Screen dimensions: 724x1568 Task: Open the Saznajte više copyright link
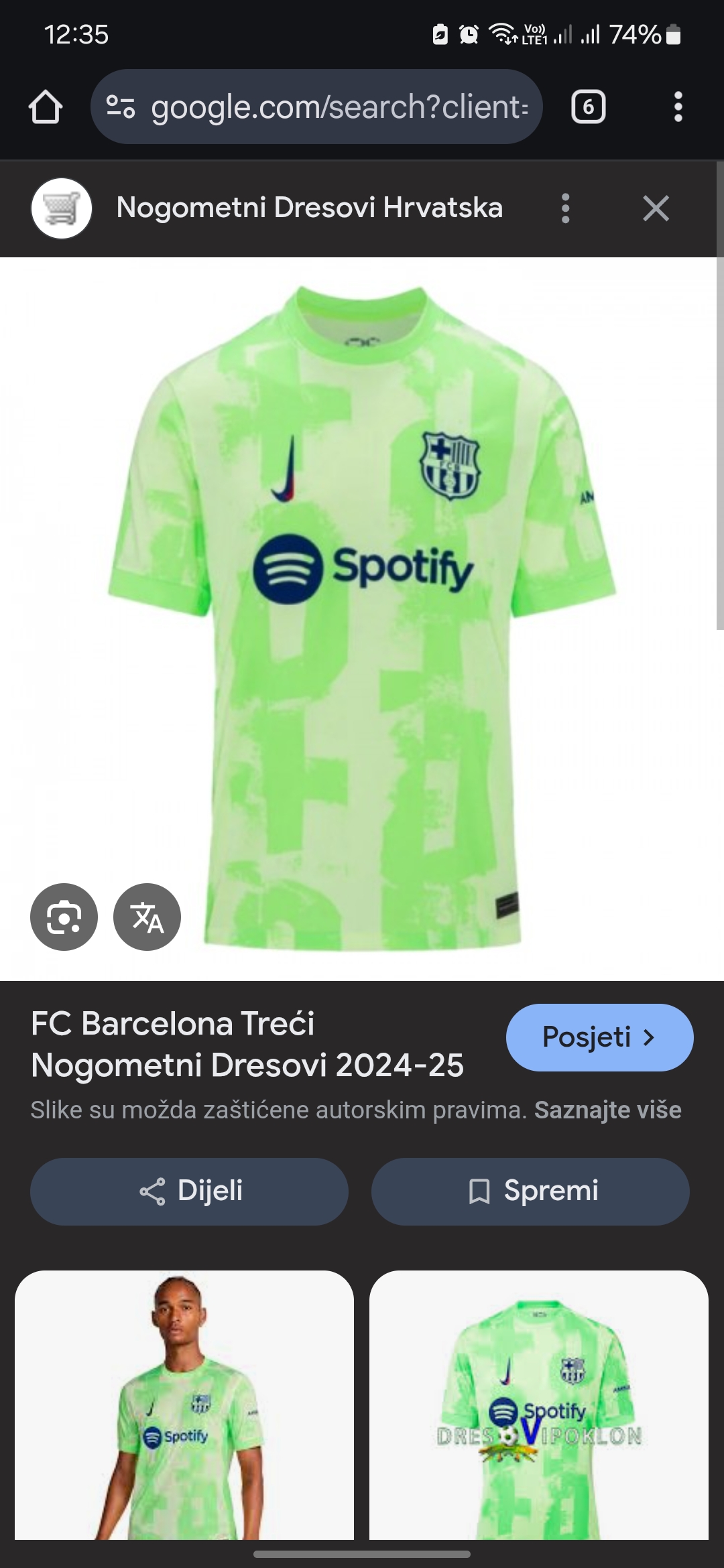(607, 1110)
